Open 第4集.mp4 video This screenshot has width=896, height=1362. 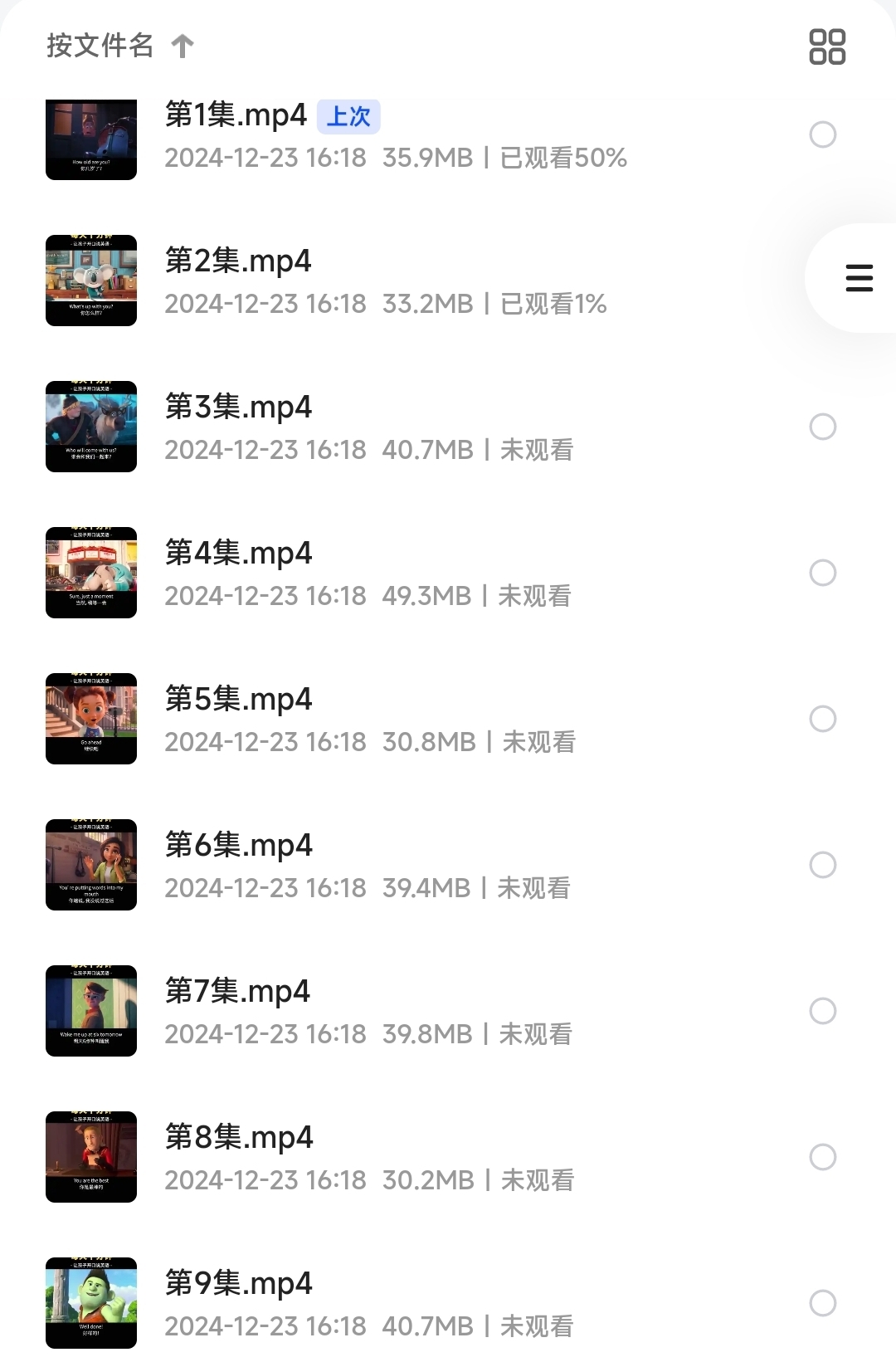[238, 554]
